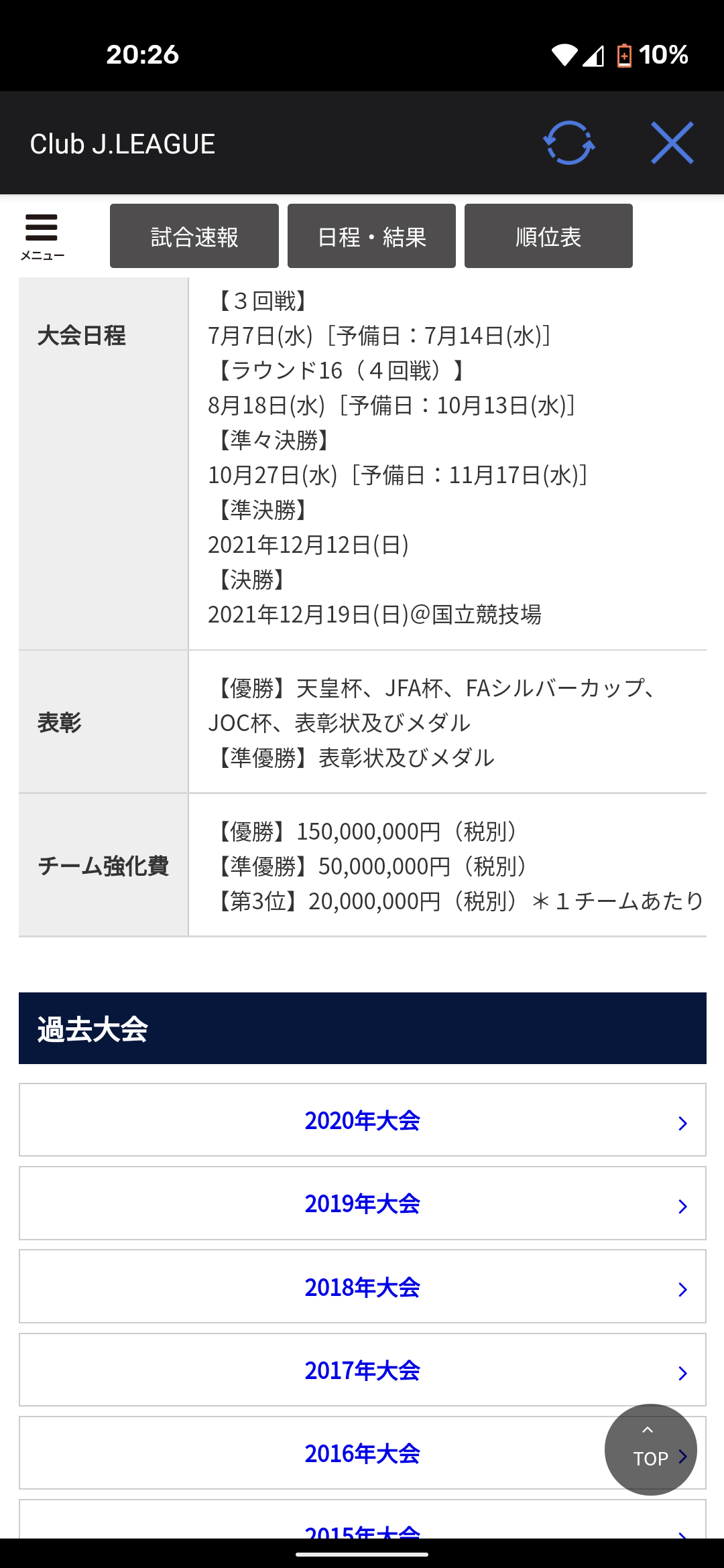This screenshot has height=1568, width=724.
Task: Jump back to top with TOP button
Action: (x=650, y=1449)
